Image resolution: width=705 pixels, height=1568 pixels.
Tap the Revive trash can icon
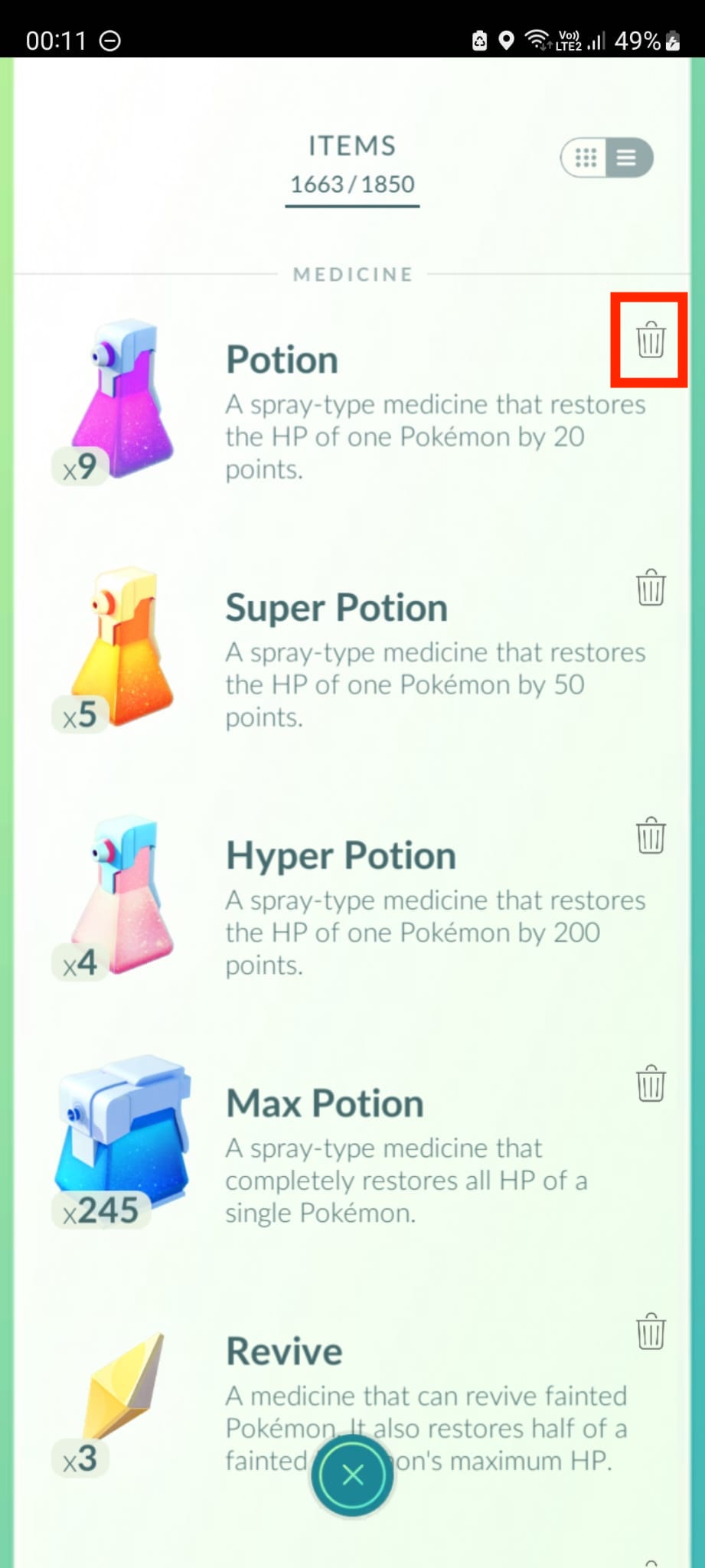651,1331
